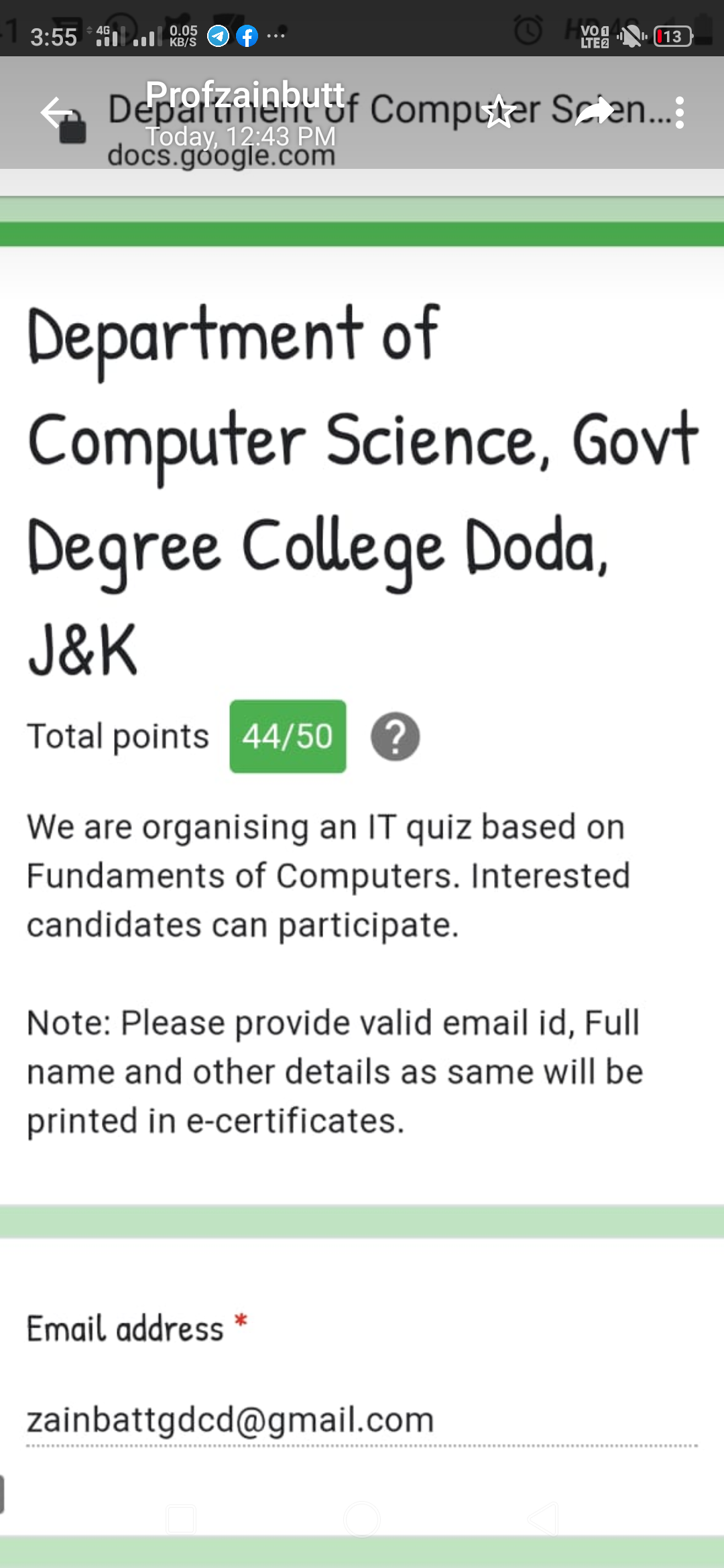Tap the question mark beside Total points
The height and width of the screenshot is (1568, 724).
pyautogui.click(x=395, y=736)
